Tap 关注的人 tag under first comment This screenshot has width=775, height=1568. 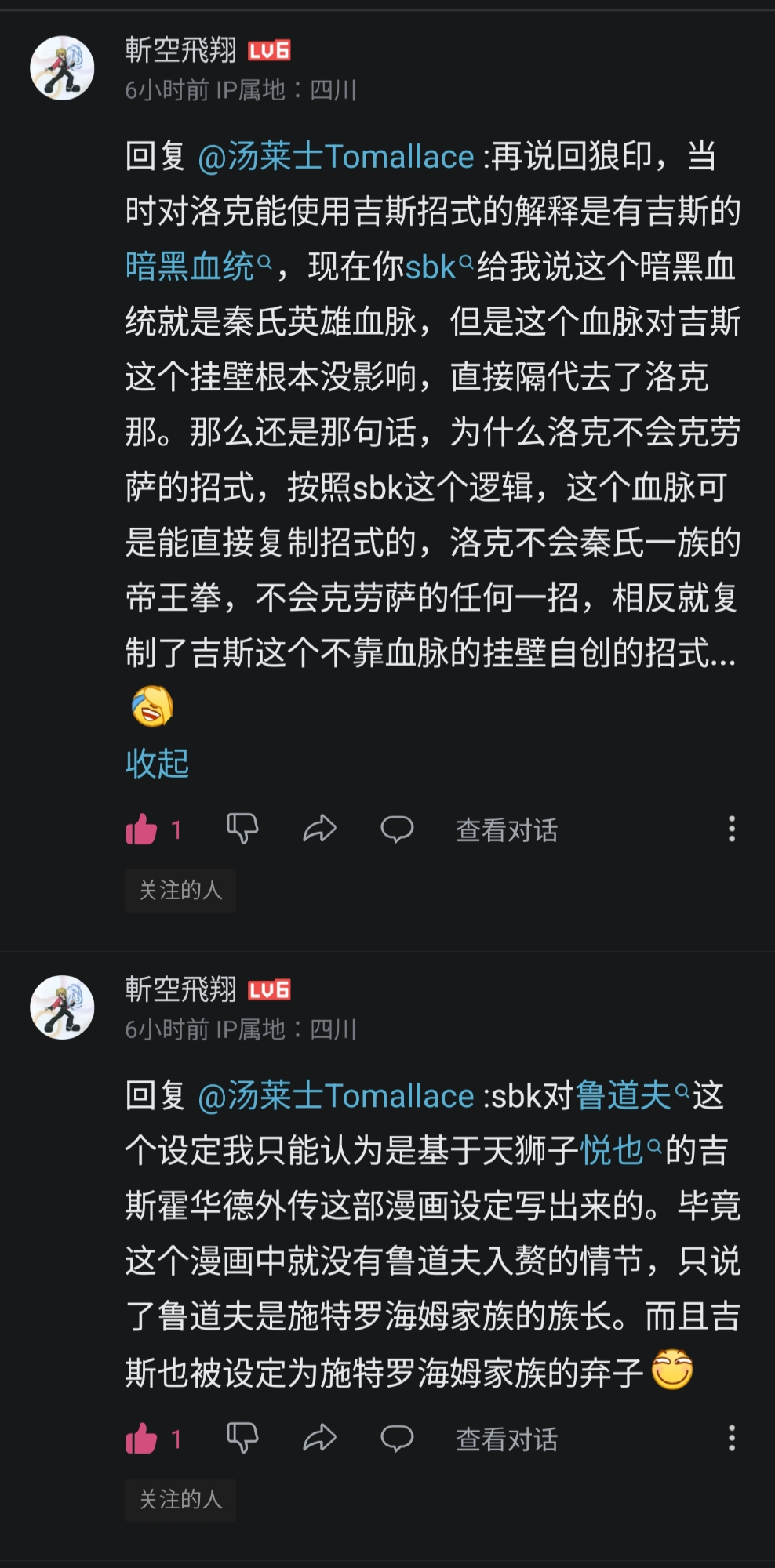pos(180,890)
